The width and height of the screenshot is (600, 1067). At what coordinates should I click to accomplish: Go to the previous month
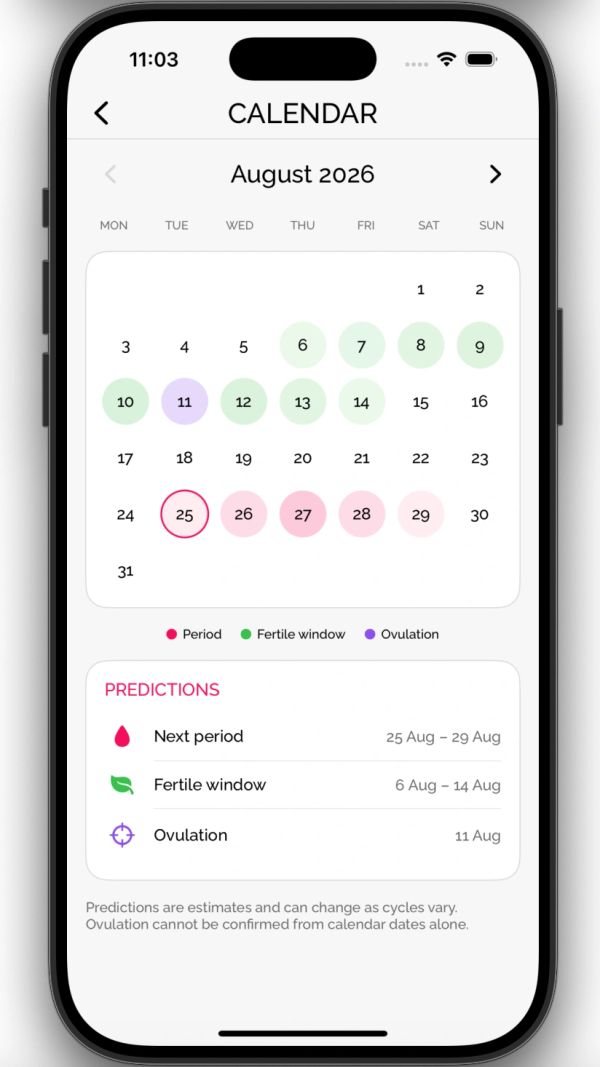(x=110, y=174)
